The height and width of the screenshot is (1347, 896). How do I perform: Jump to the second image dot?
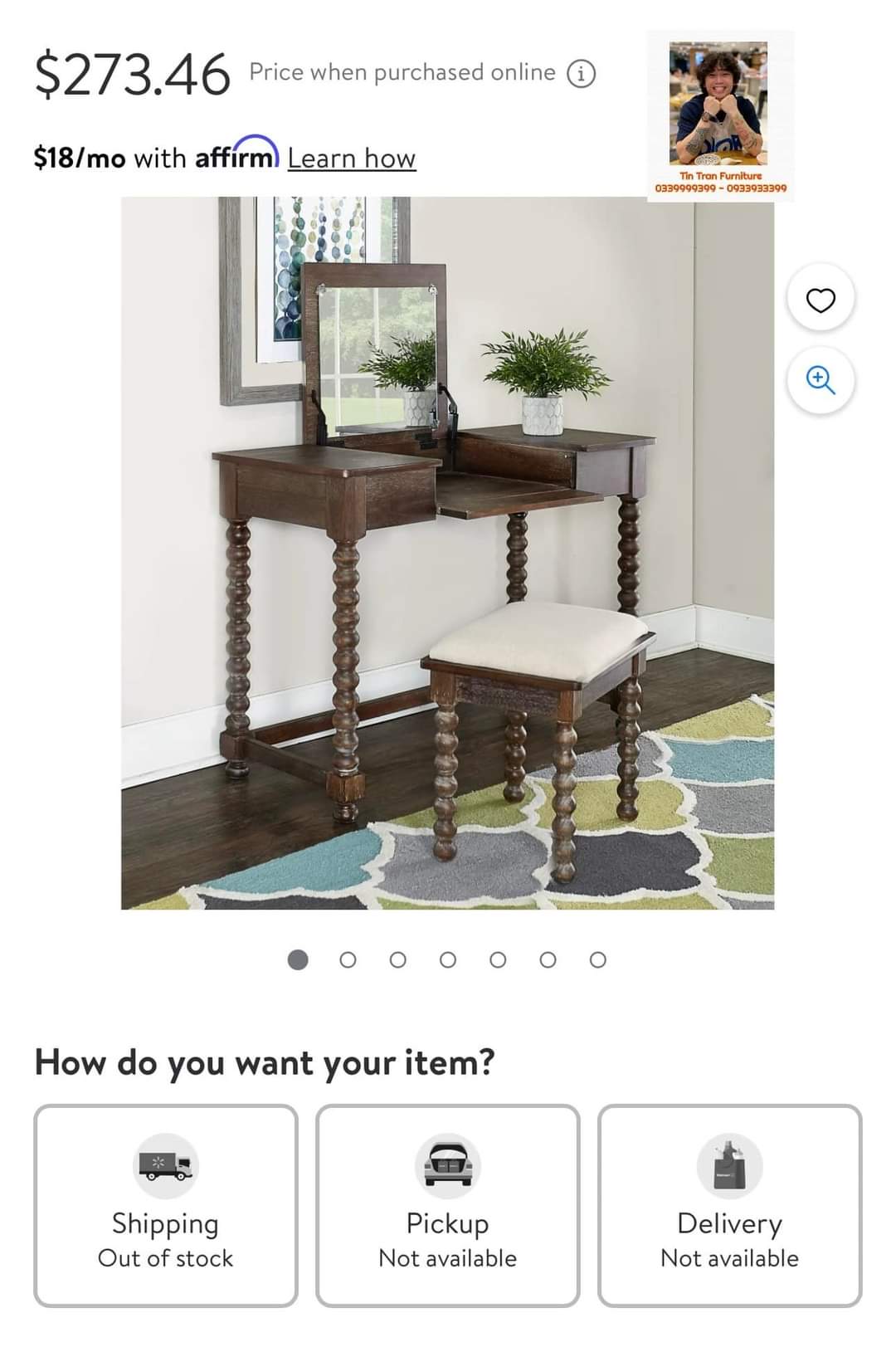tap(348, 960)
